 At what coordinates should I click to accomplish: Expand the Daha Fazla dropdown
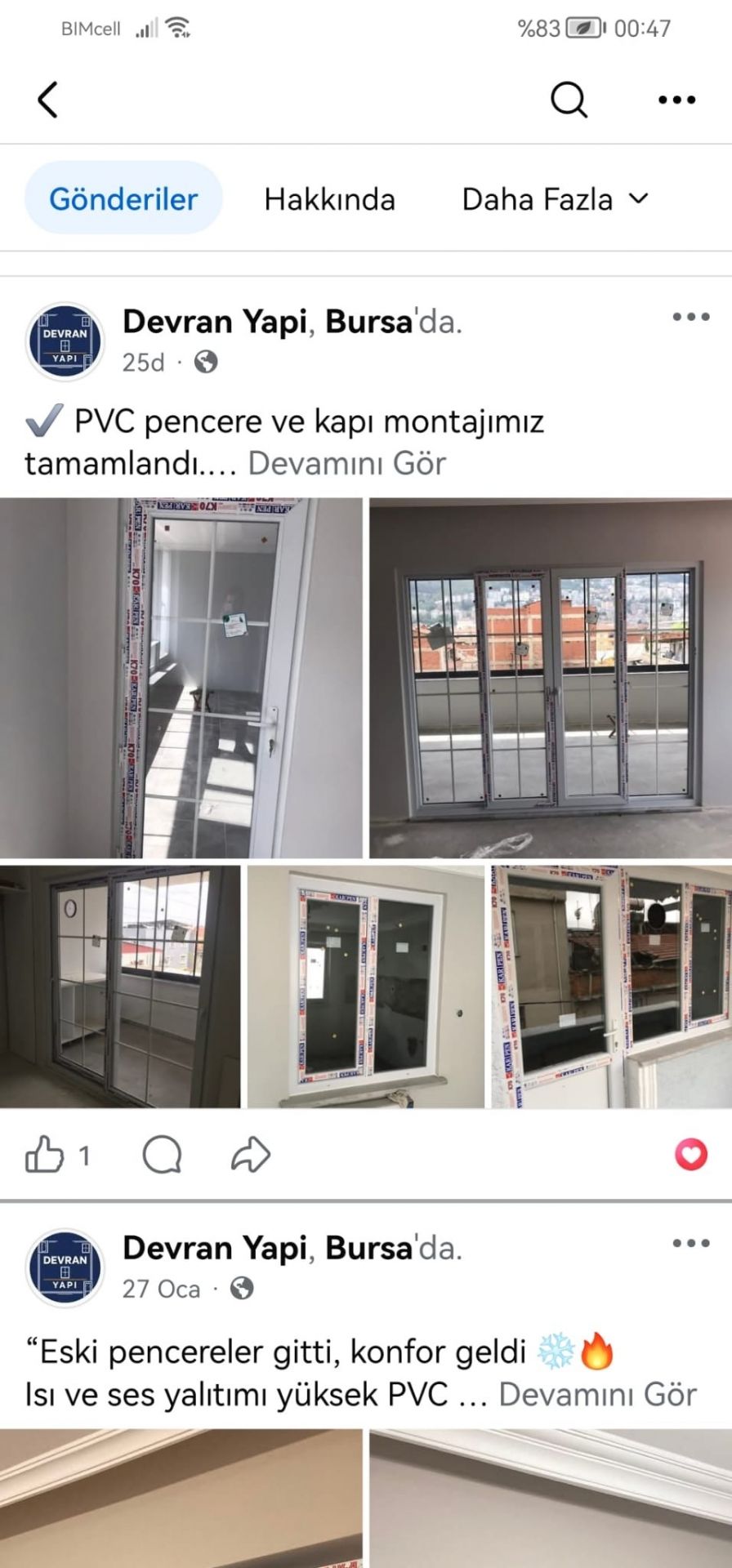click(555, 199)
